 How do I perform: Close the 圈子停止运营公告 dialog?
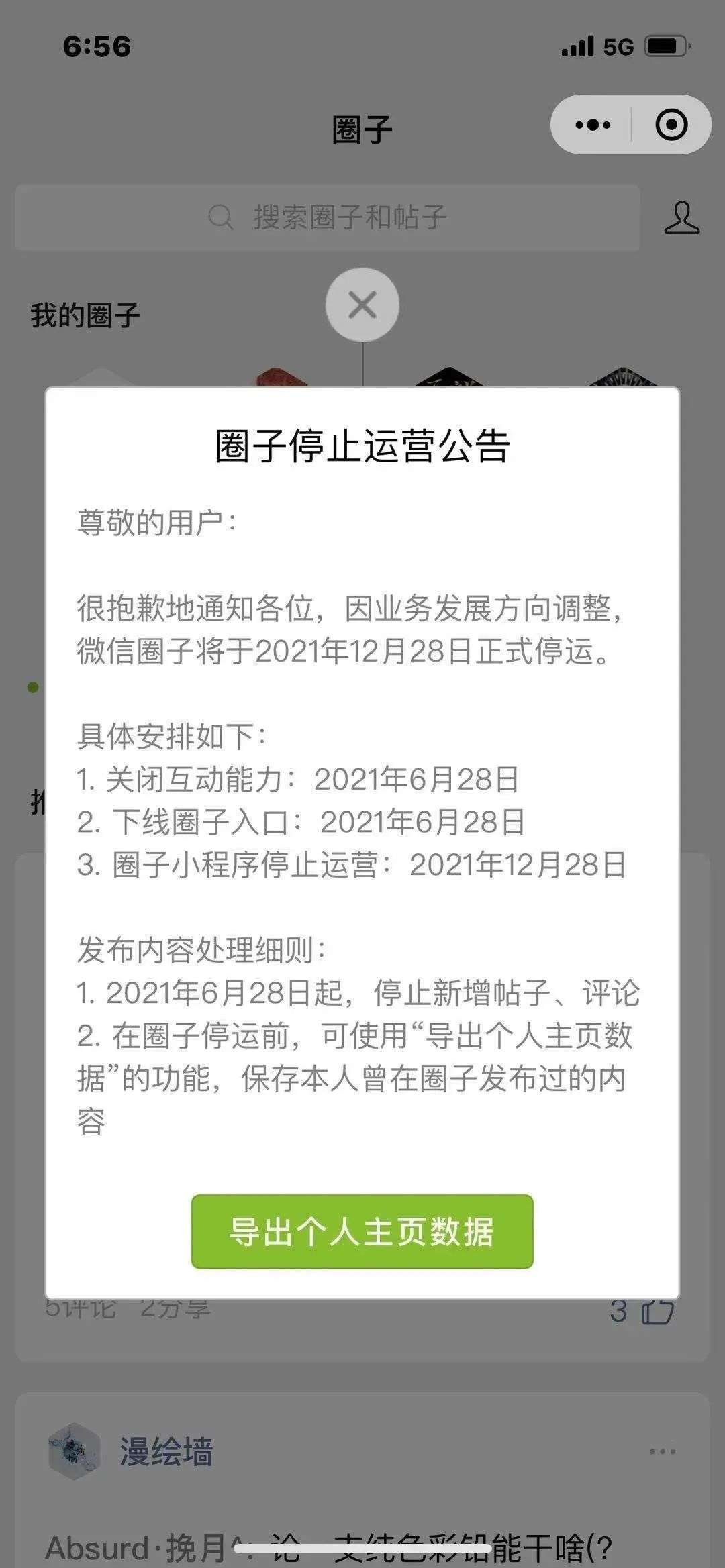362,305
